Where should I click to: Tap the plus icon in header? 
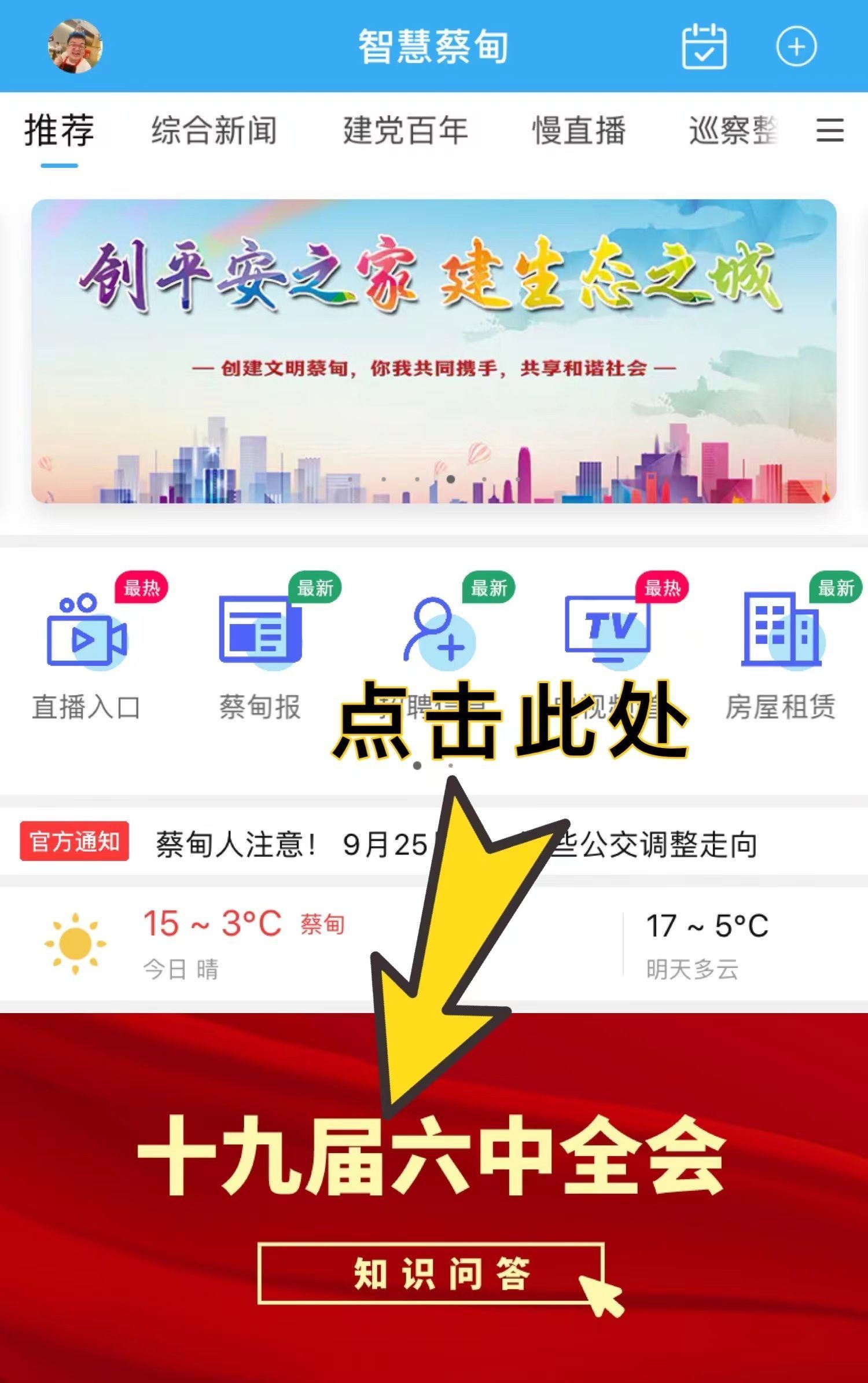[796, 46]
